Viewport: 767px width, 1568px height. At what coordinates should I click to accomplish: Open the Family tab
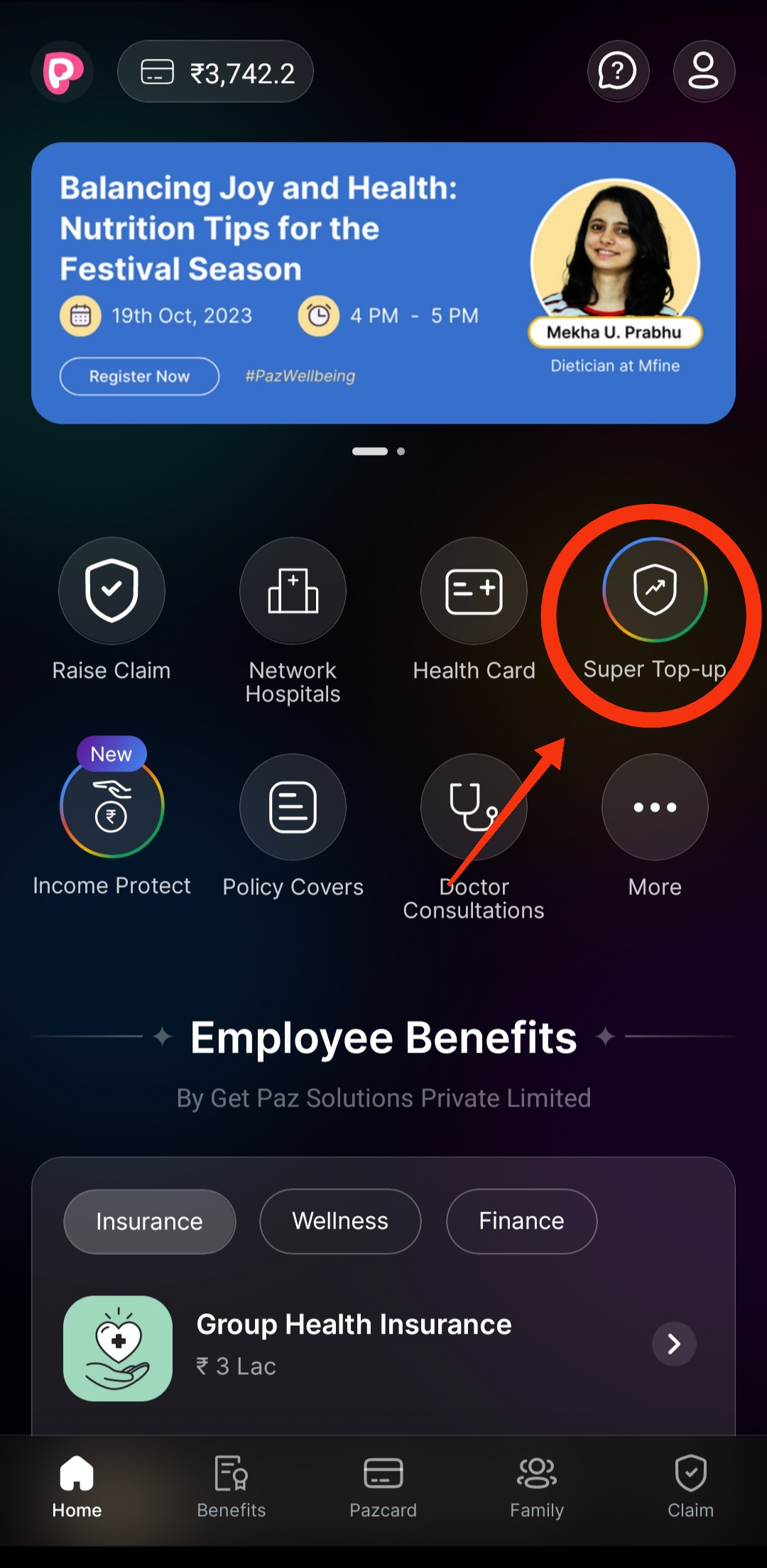point(537,1487)
